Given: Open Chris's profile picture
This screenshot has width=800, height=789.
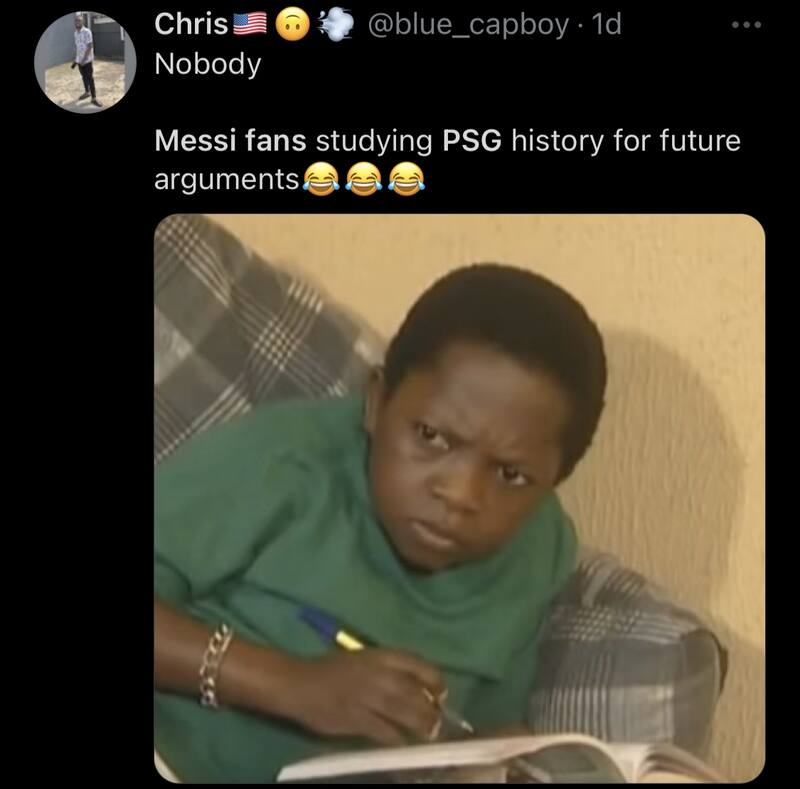Looking at the screenshot, I should [x=84, y=62].
